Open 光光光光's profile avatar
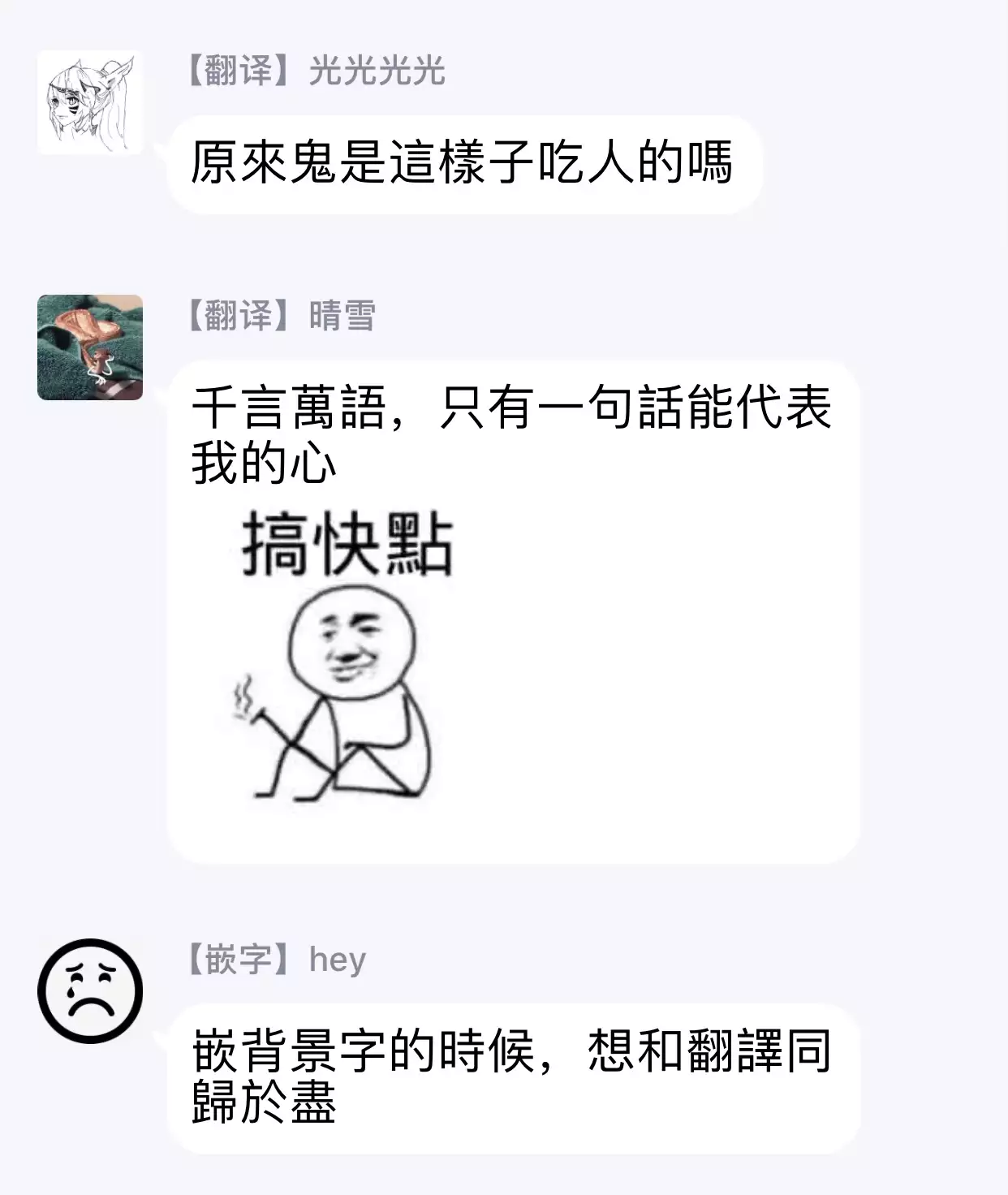1008x1195 pixels. pyautogui.click(x=89, y=102)
